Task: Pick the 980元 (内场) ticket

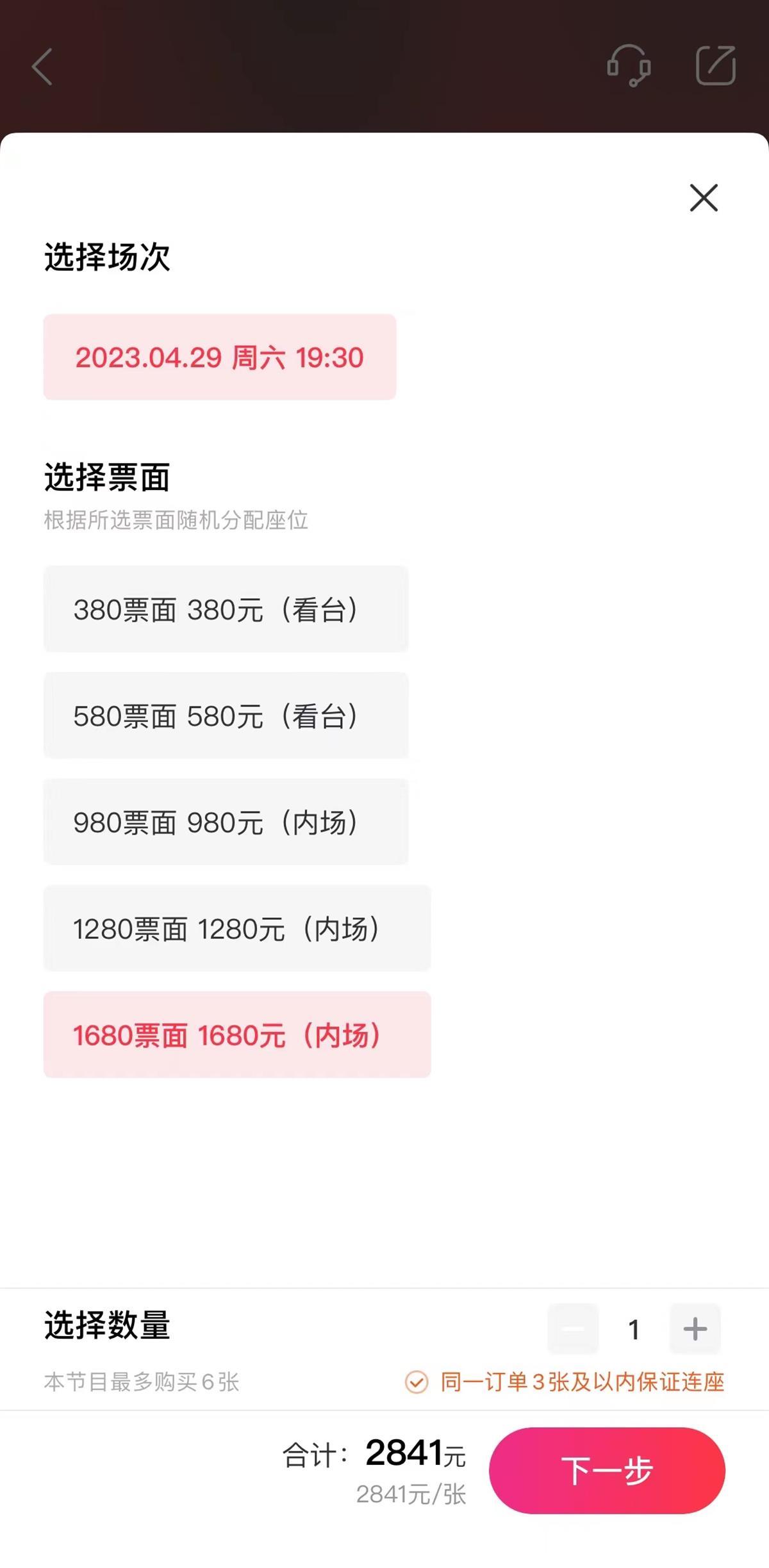Action: (x=226, y=822)
